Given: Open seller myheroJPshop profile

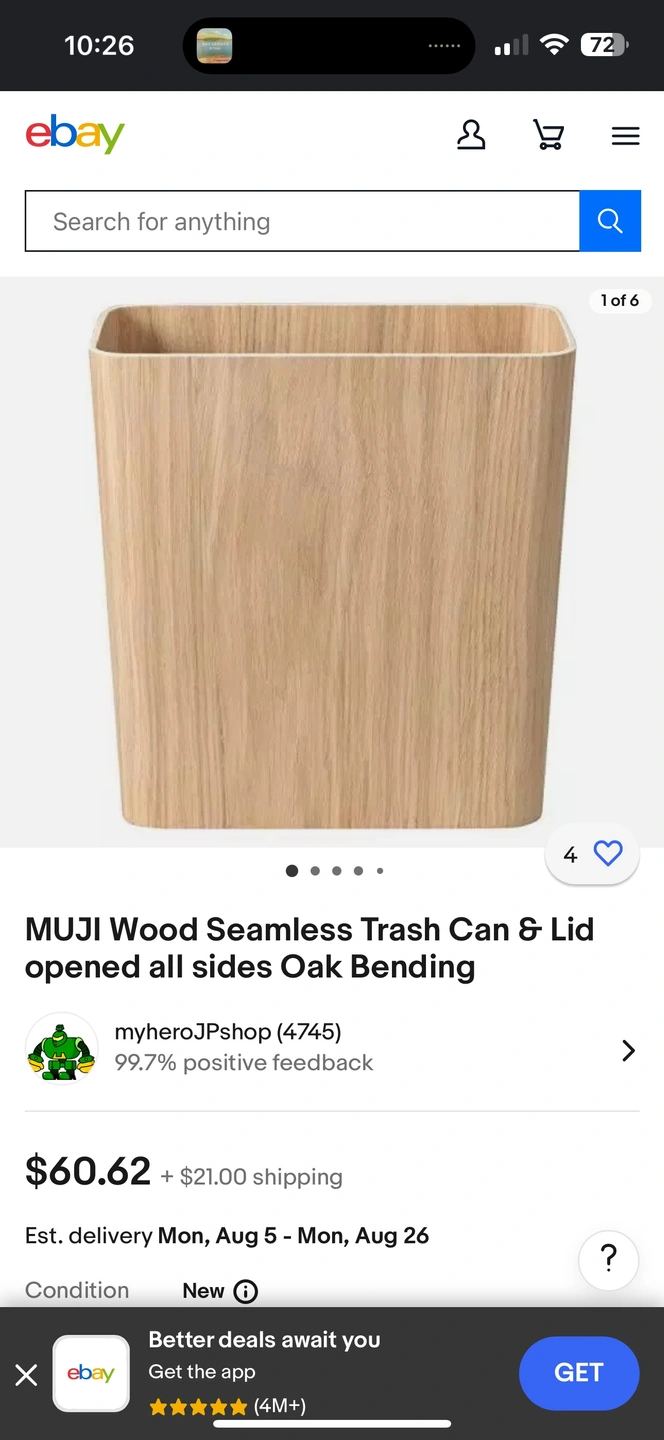Looking at the screenshot, I should click(330, 1047).
